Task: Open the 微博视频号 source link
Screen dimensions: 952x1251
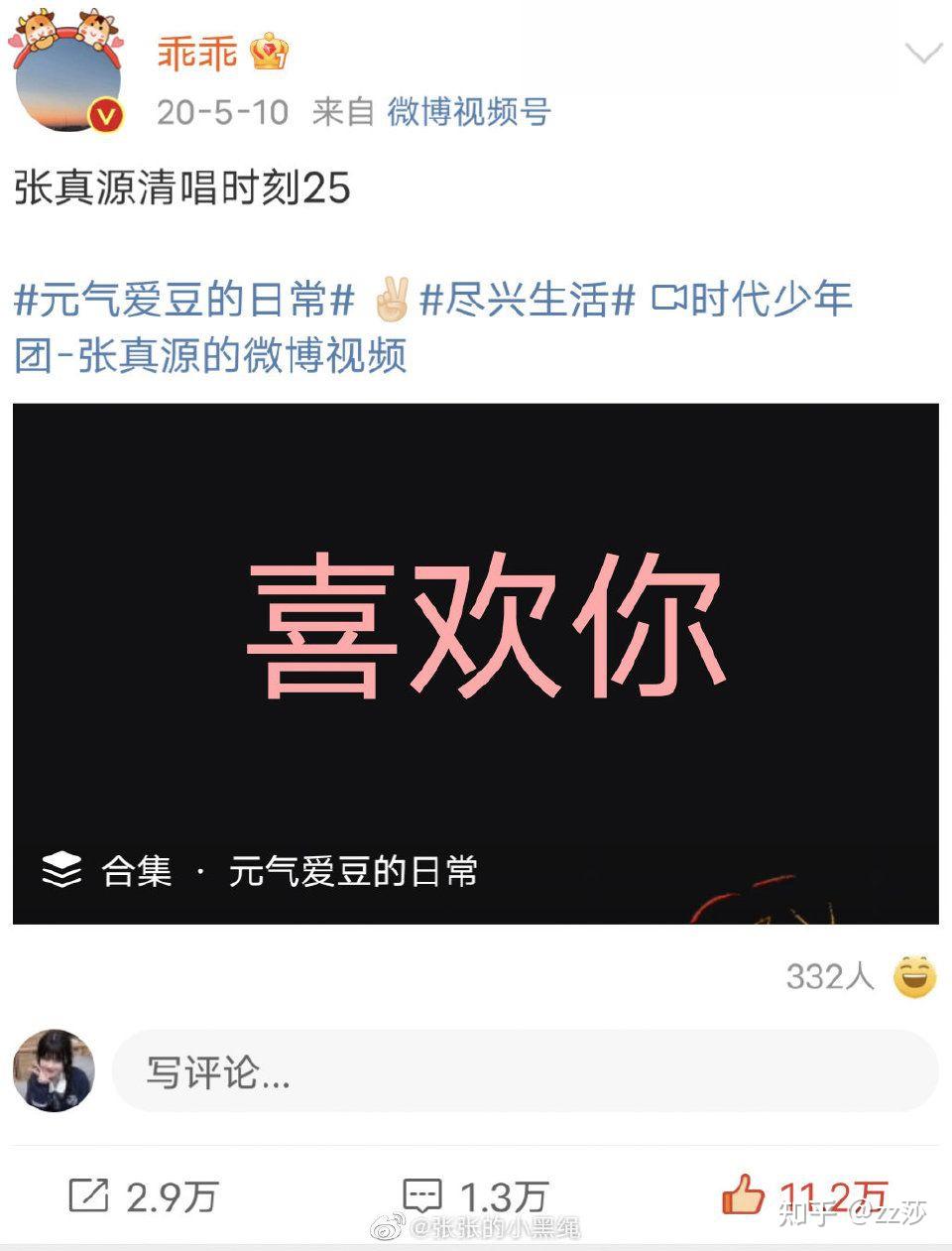Action: tap(468, 112)
